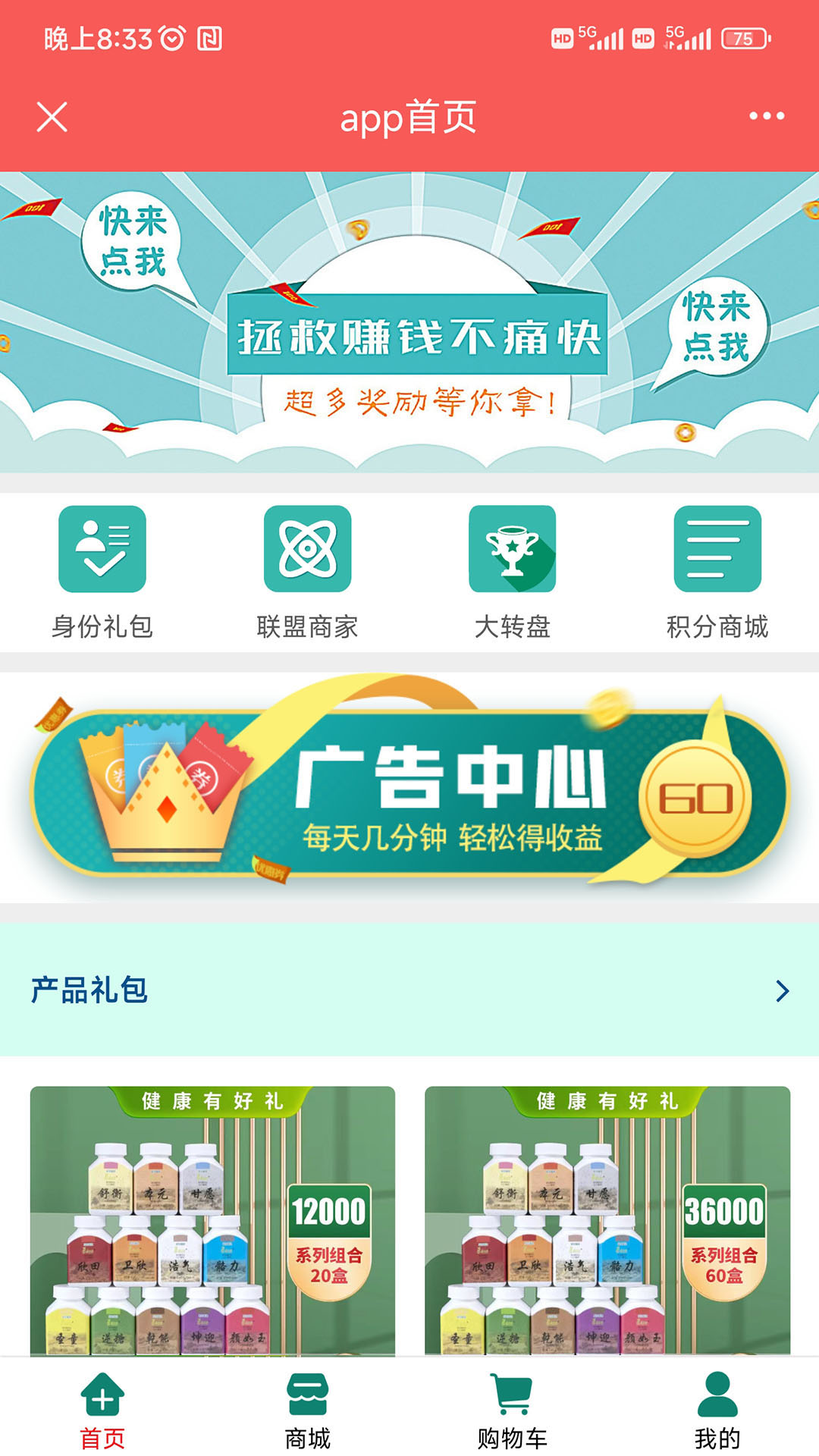View the 12000 系列组合20盒 package
This screenshot has height=1456, width=819.
coord(212,1221)
